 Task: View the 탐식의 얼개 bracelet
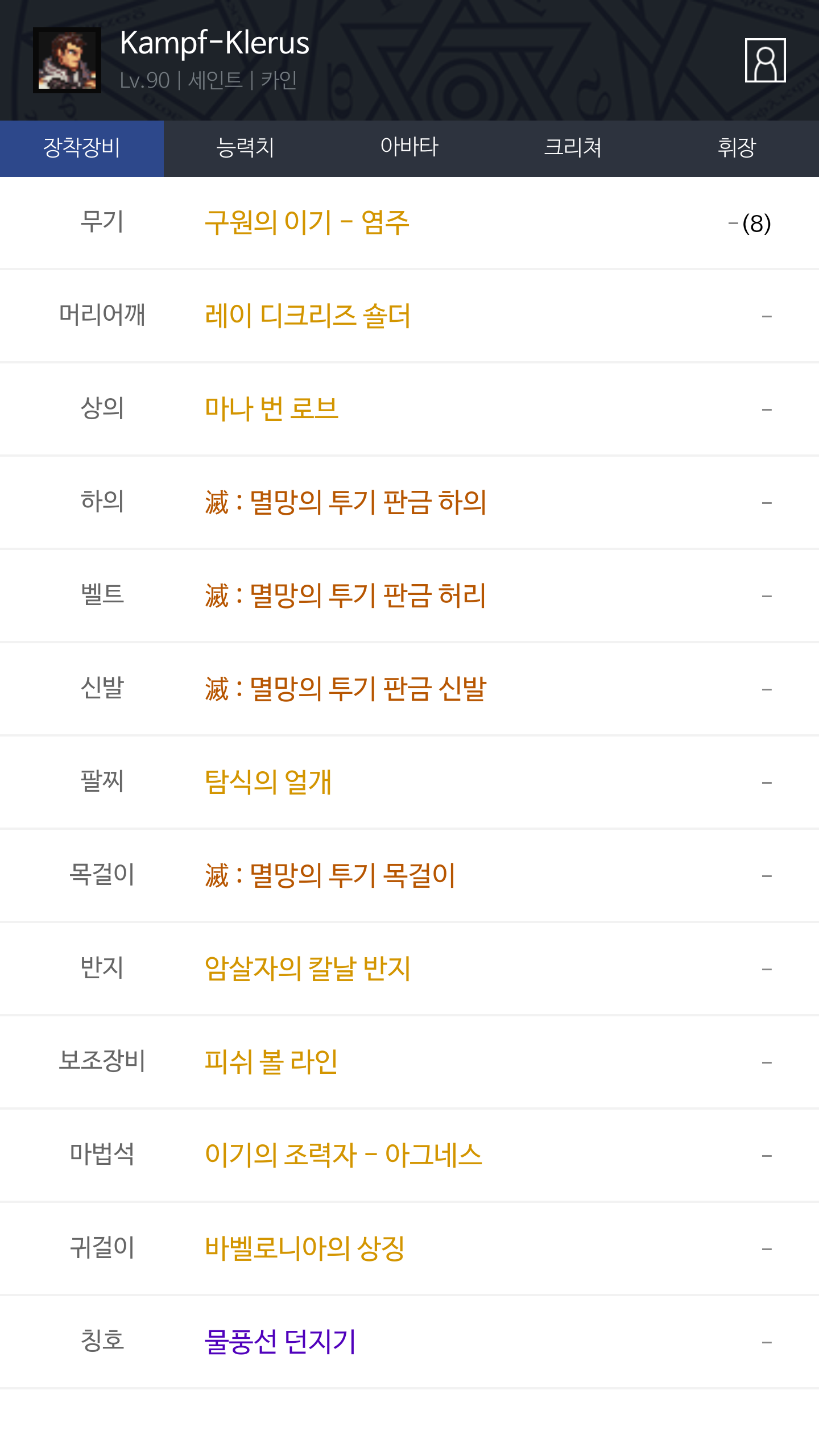click(x=268, y=782)
